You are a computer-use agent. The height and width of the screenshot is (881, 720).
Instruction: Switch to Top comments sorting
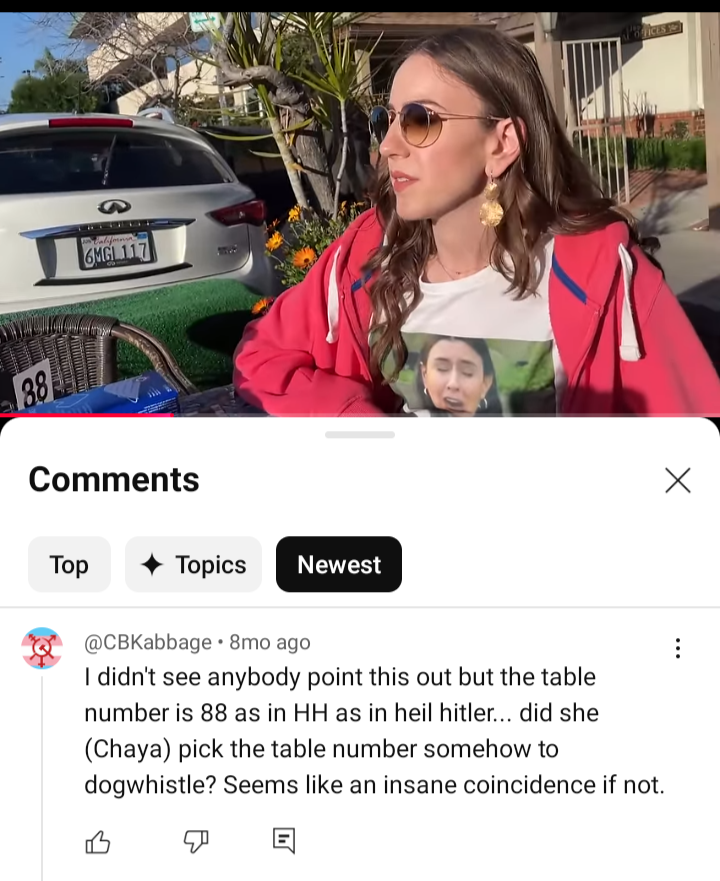[x=69, y=565]
